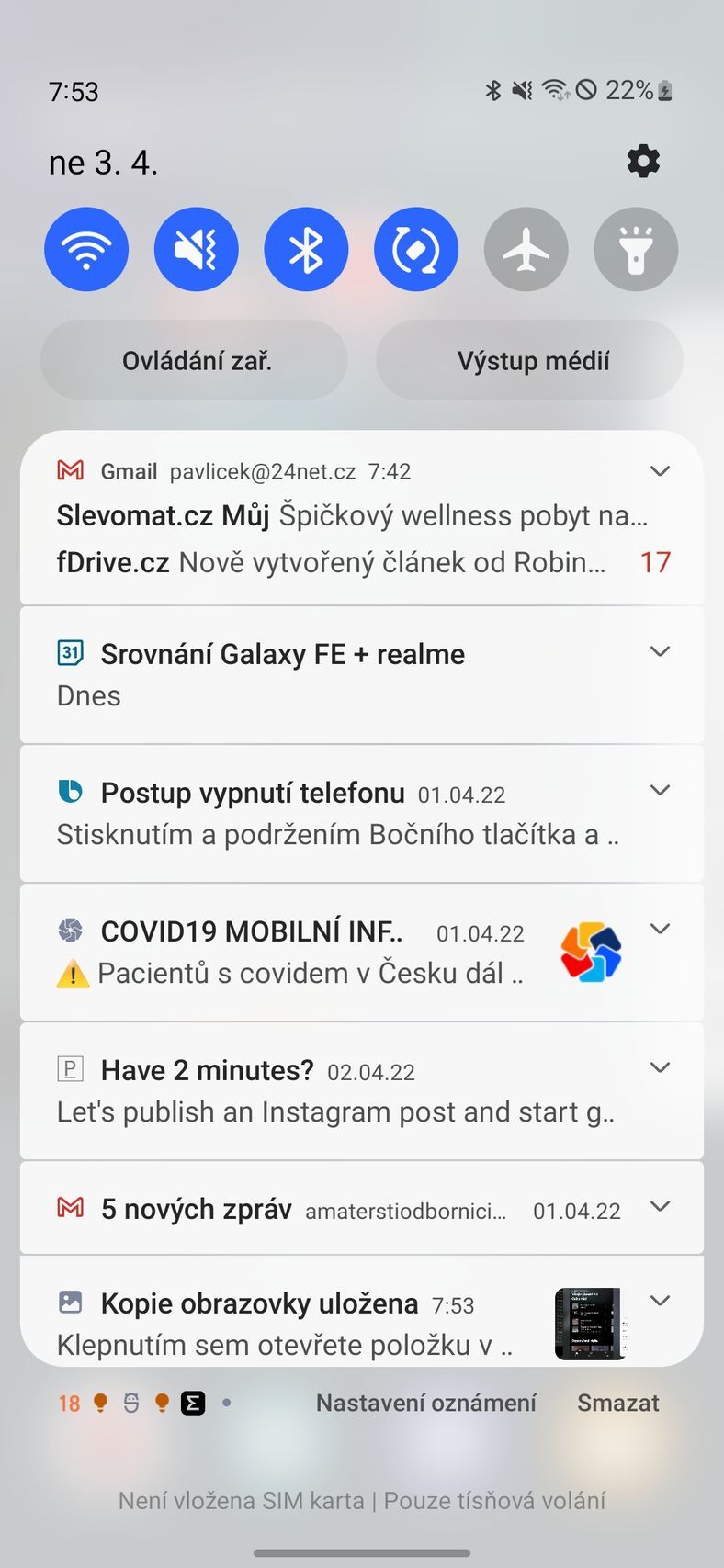The height and width of the screenshot is (1568, 724).
Task: Disable the Bluetooth quick toggle
Action: point(306,249)
